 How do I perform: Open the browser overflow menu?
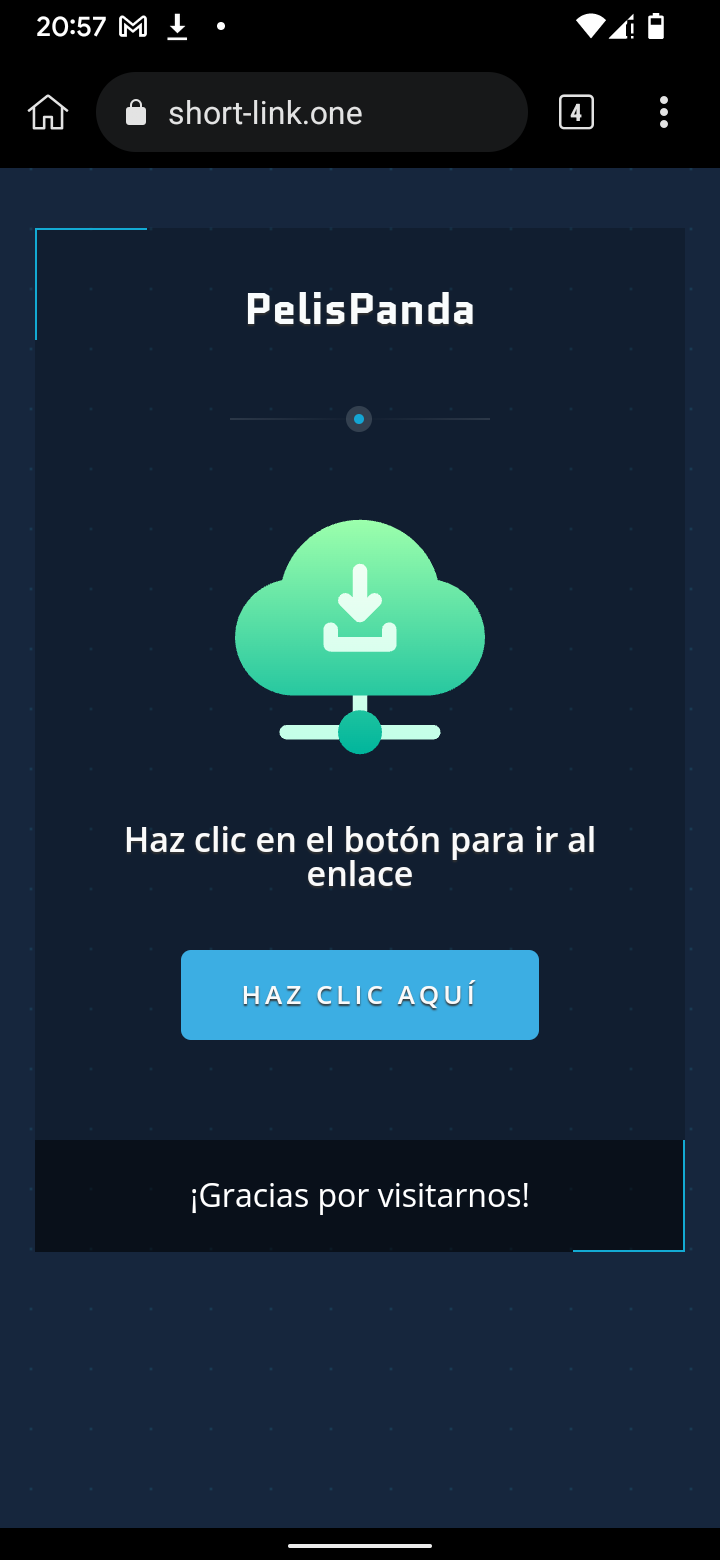[x=664, y=112]
